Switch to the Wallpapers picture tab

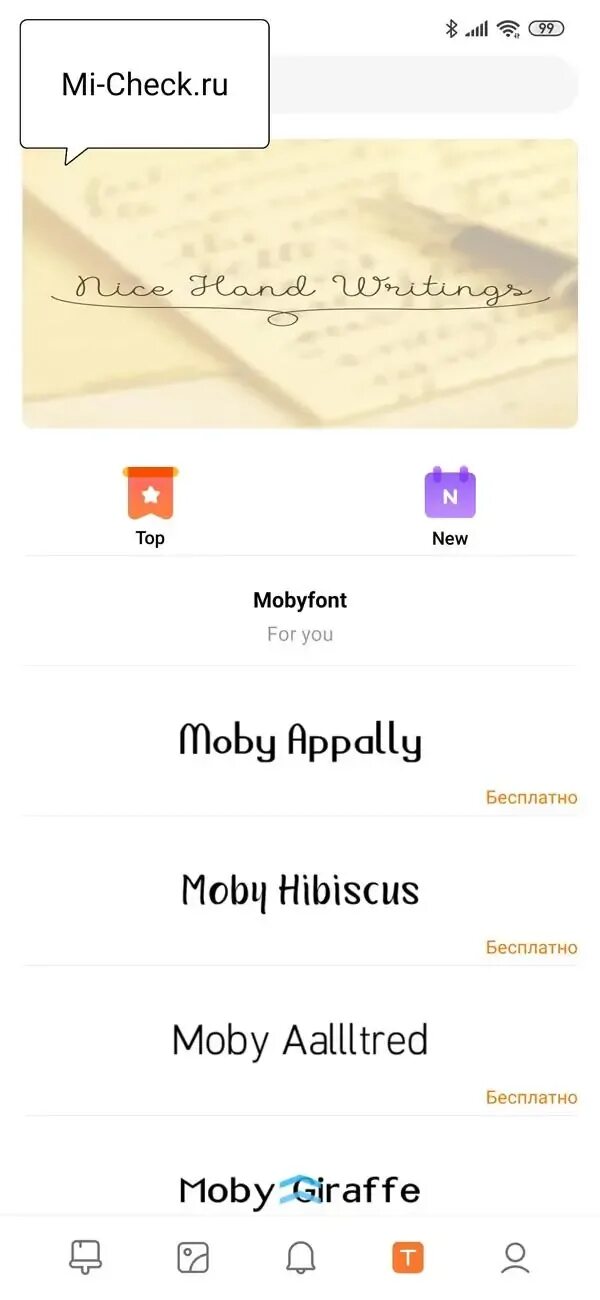coord(193,1257)
